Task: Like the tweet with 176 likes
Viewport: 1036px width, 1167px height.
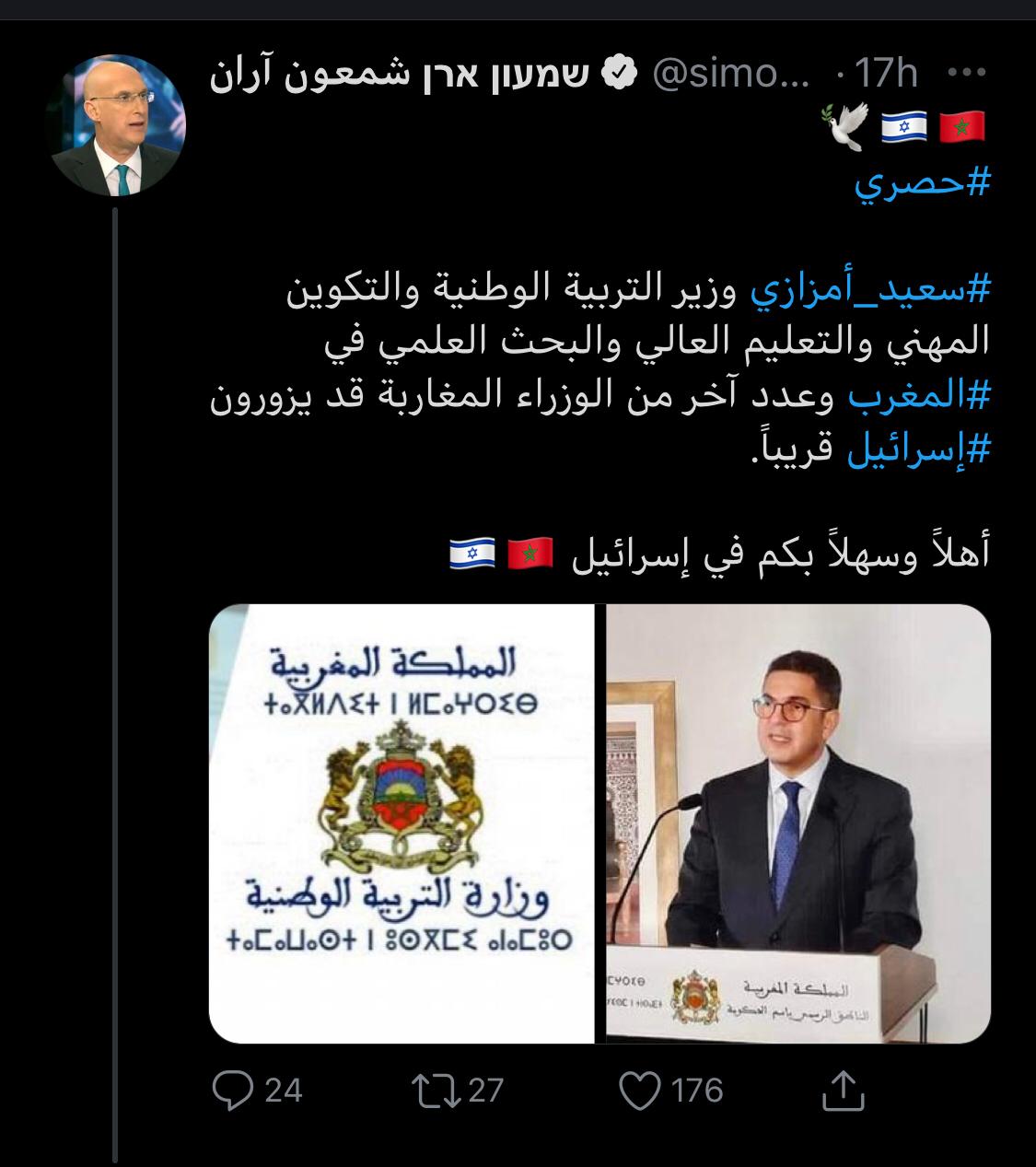Action: coord(639,1091)
